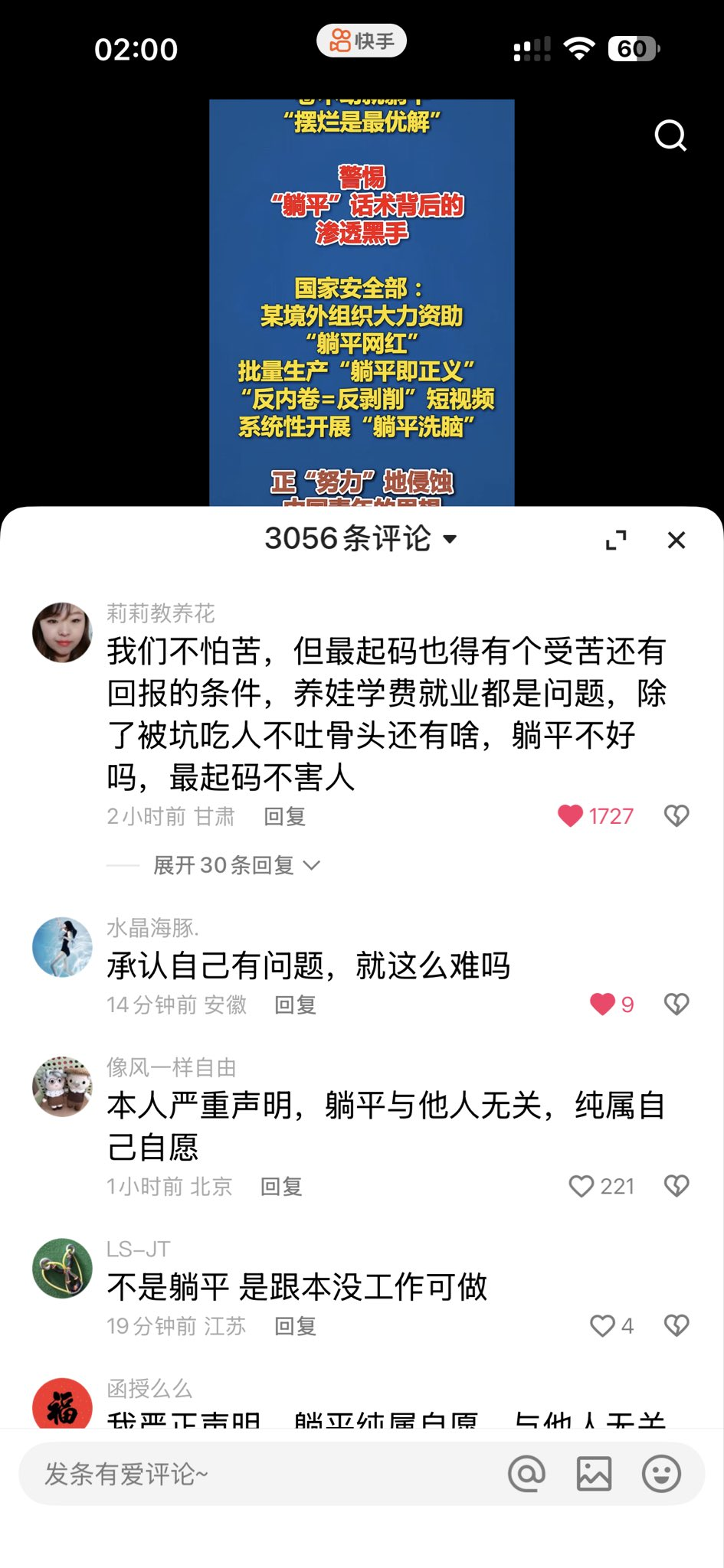Screen dimensions: 724x1568
Task: Tap the like heart on 水晶海豚's comment
Action: tap(602, 1004)
